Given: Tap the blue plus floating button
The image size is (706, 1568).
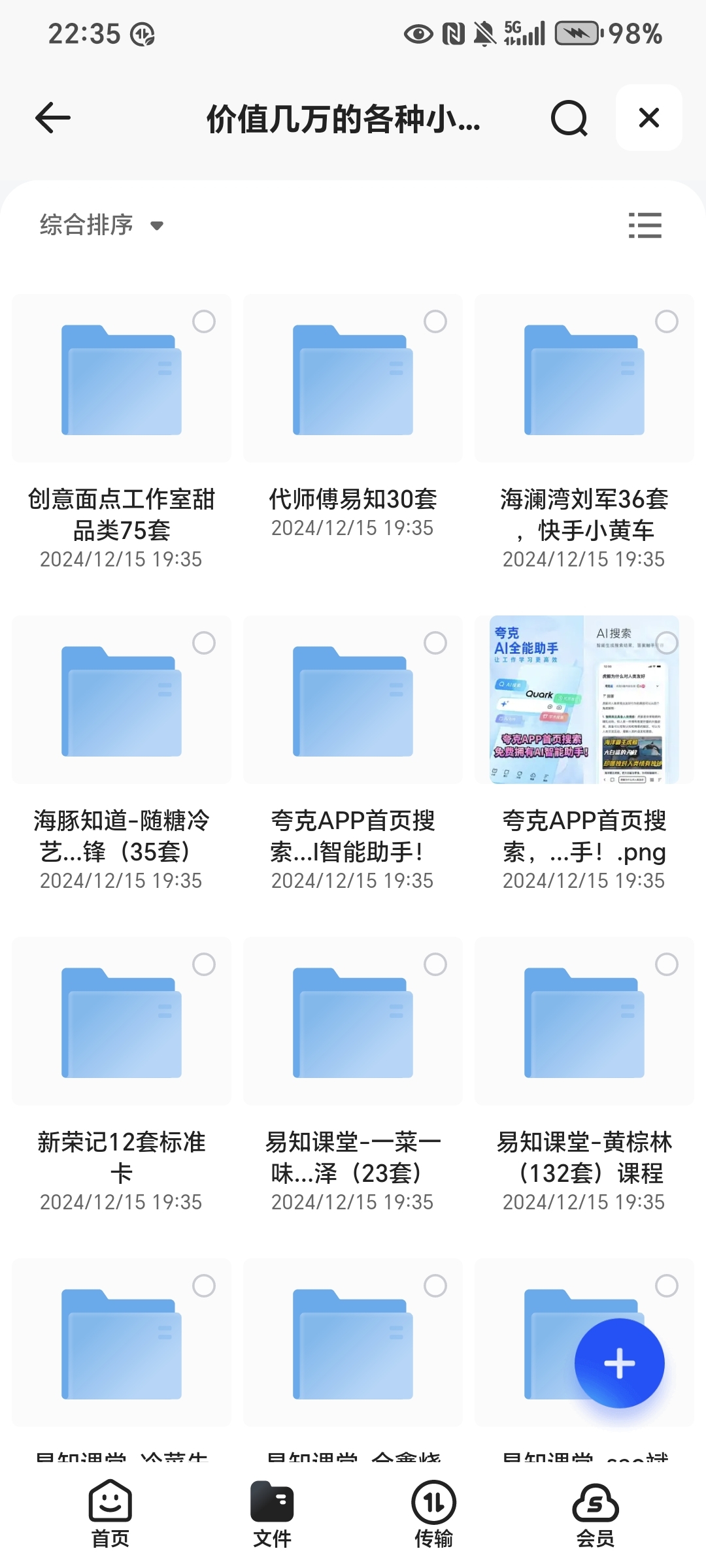Looking at the screenshot, I should tap(620, 1363).
